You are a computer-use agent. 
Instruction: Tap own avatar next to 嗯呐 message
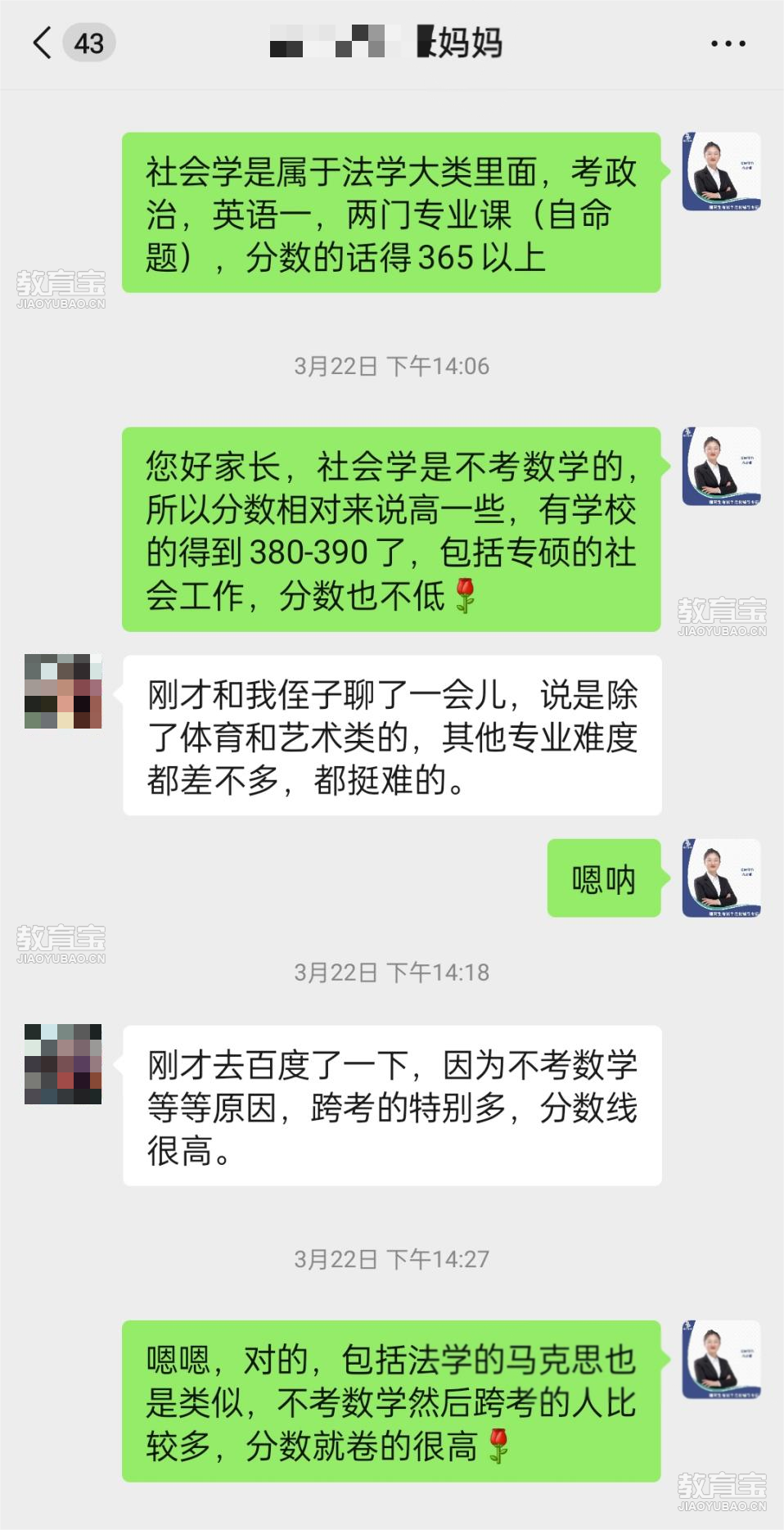tap(721, 878)
